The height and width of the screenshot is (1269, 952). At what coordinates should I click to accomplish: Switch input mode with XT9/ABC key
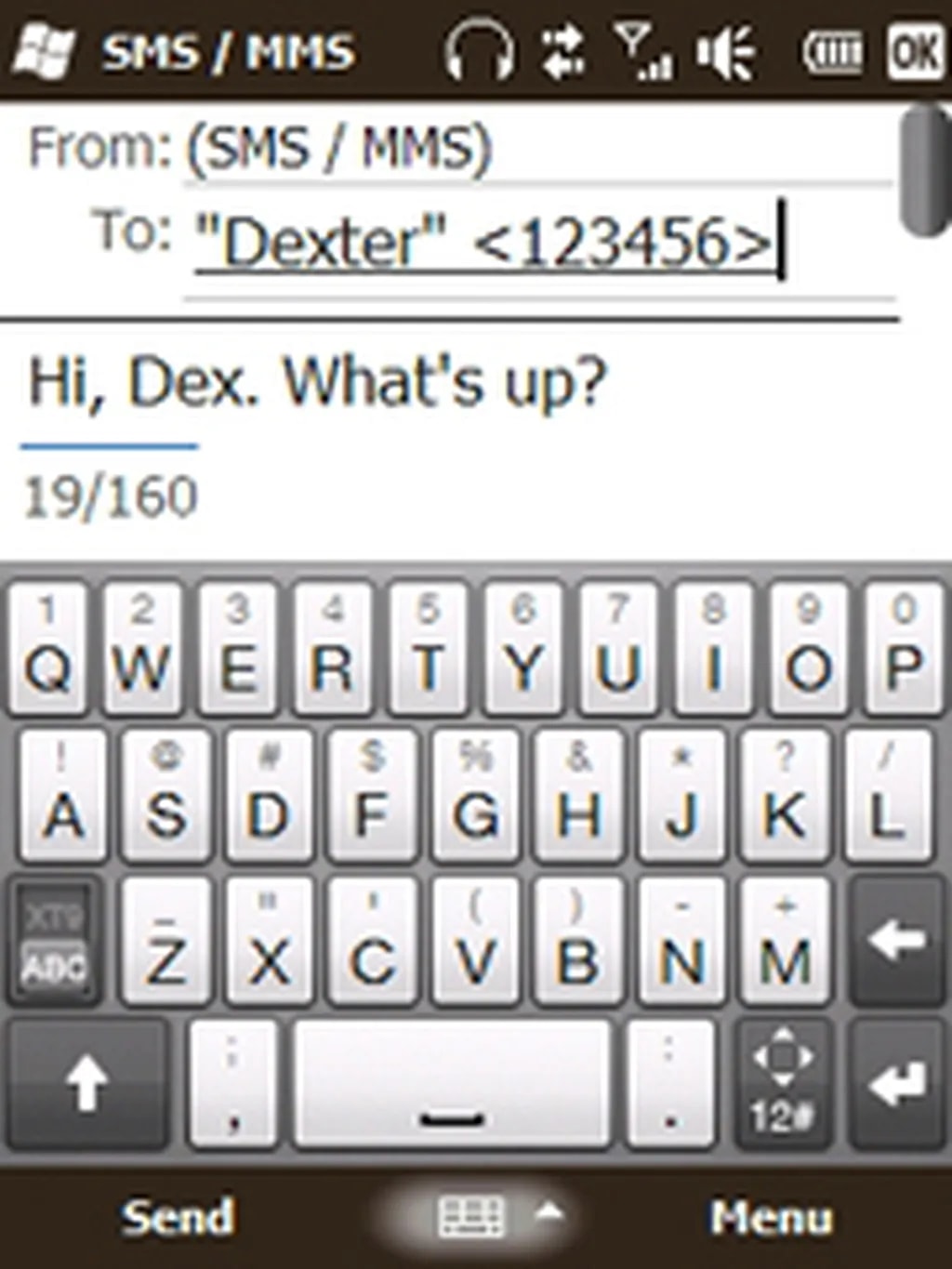pos(54,941)
